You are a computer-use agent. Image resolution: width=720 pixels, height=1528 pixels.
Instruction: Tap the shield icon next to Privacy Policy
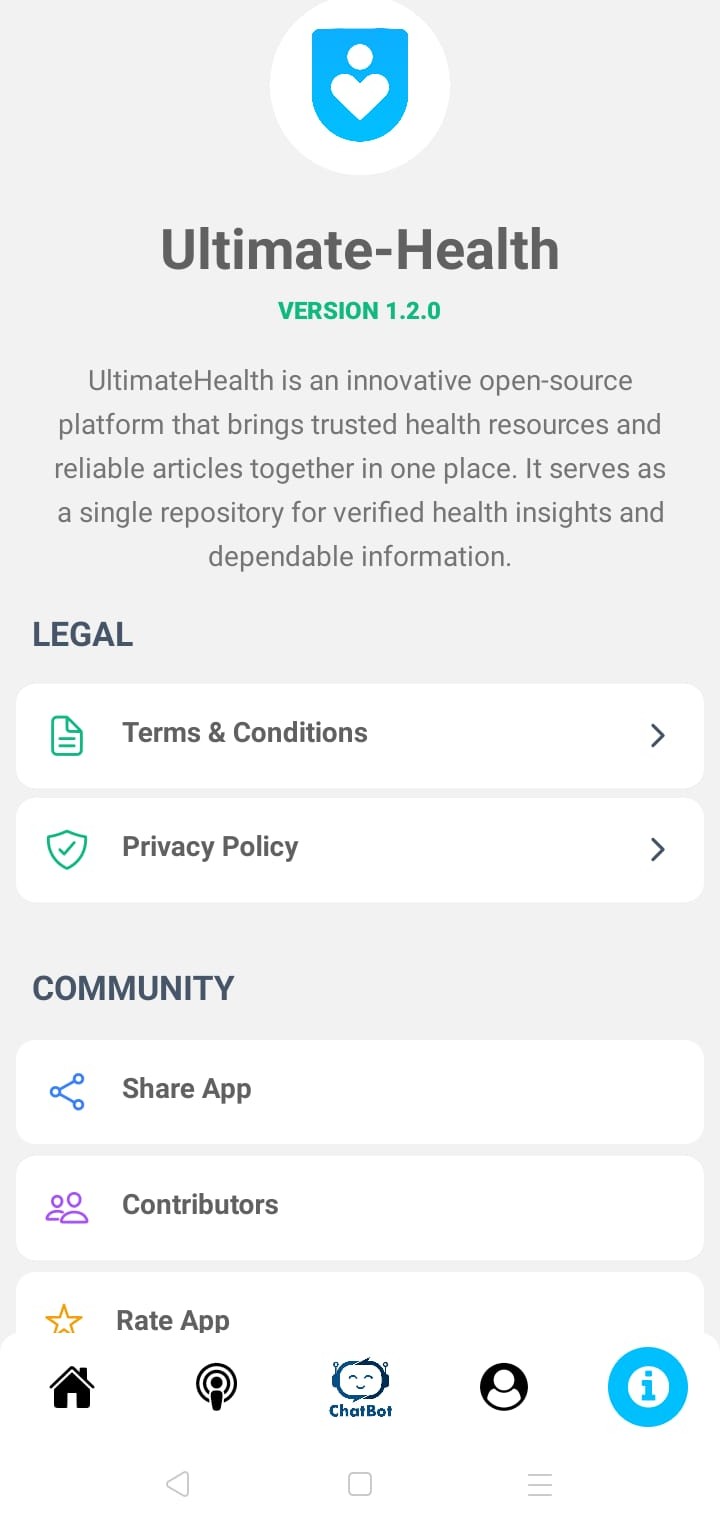[x=66, y=849]
